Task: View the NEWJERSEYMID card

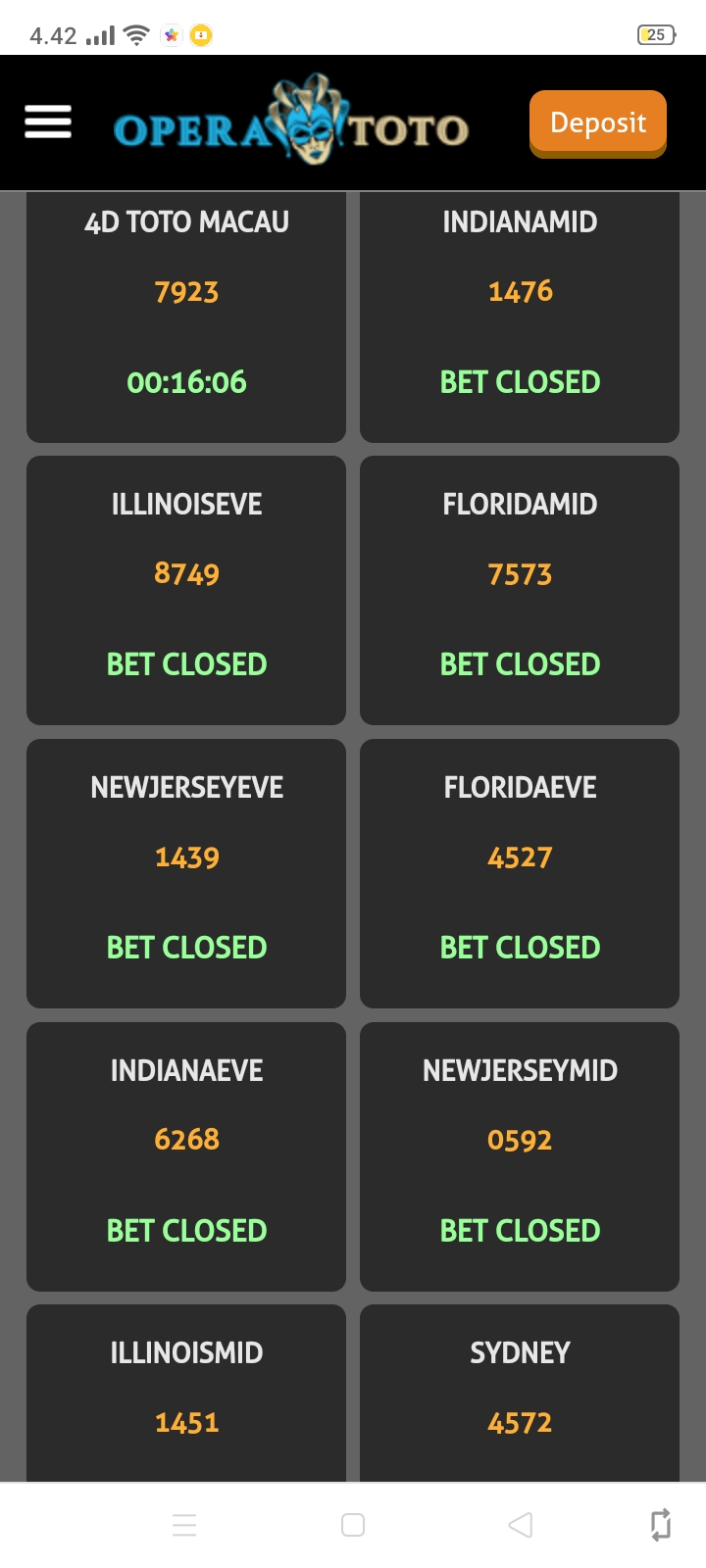Action: click(x=520, y=1156)
